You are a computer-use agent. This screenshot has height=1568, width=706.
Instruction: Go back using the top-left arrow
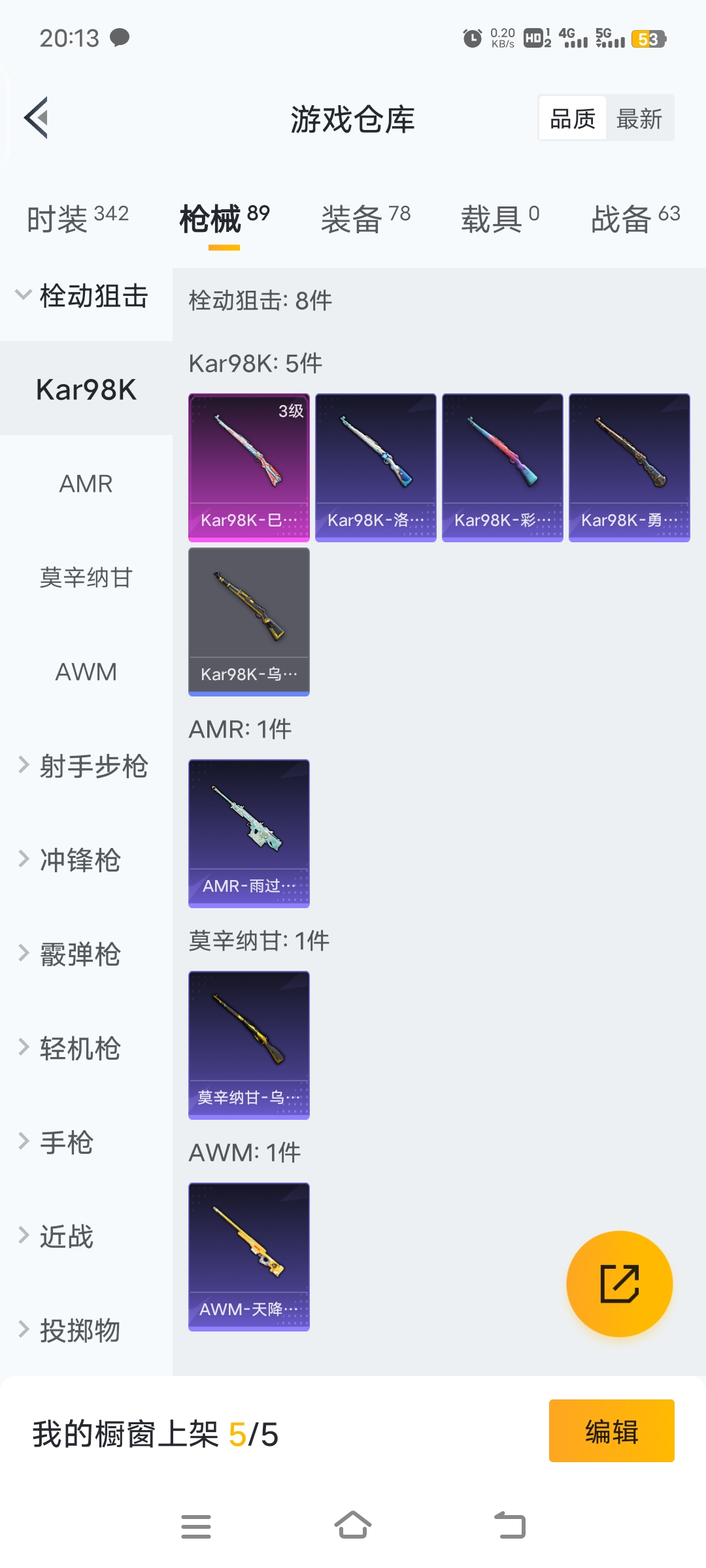[x=37, y=118]
